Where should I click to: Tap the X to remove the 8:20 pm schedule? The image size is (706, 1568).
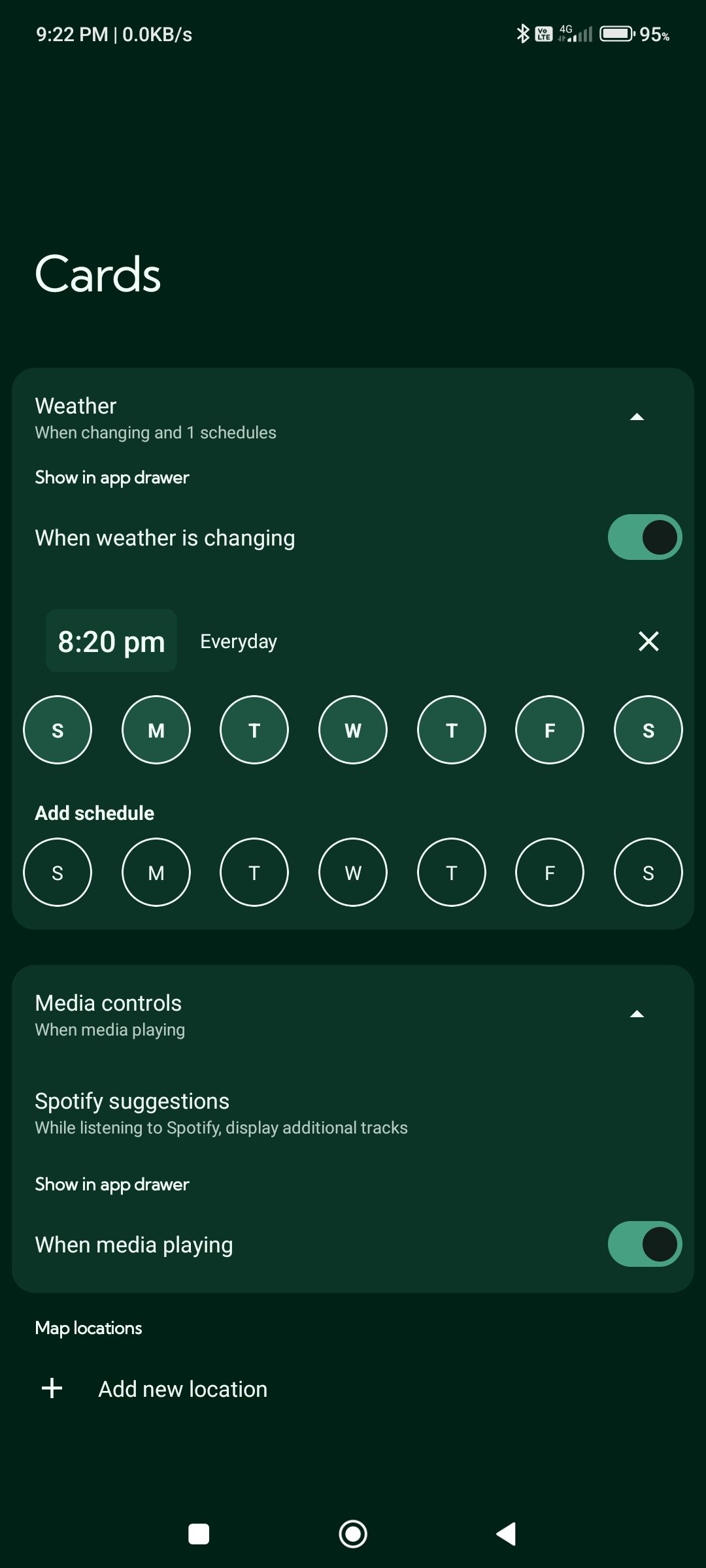coord(648,641)
